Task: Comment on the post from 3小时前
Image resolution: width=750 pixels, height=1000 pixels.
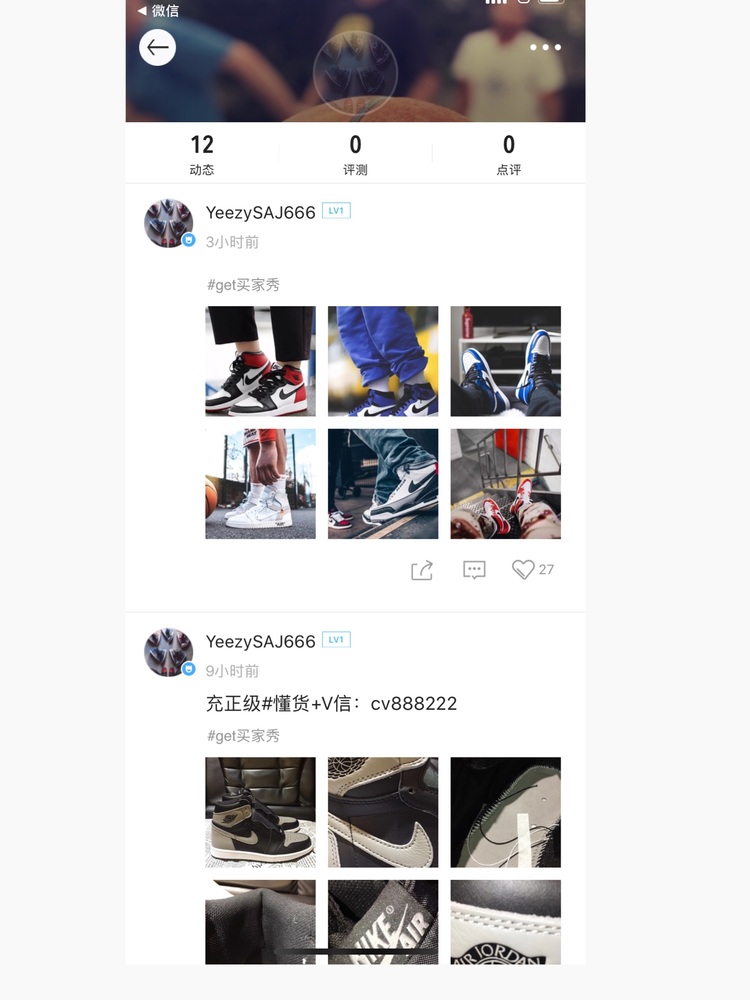Action: (x=474, y=570)
